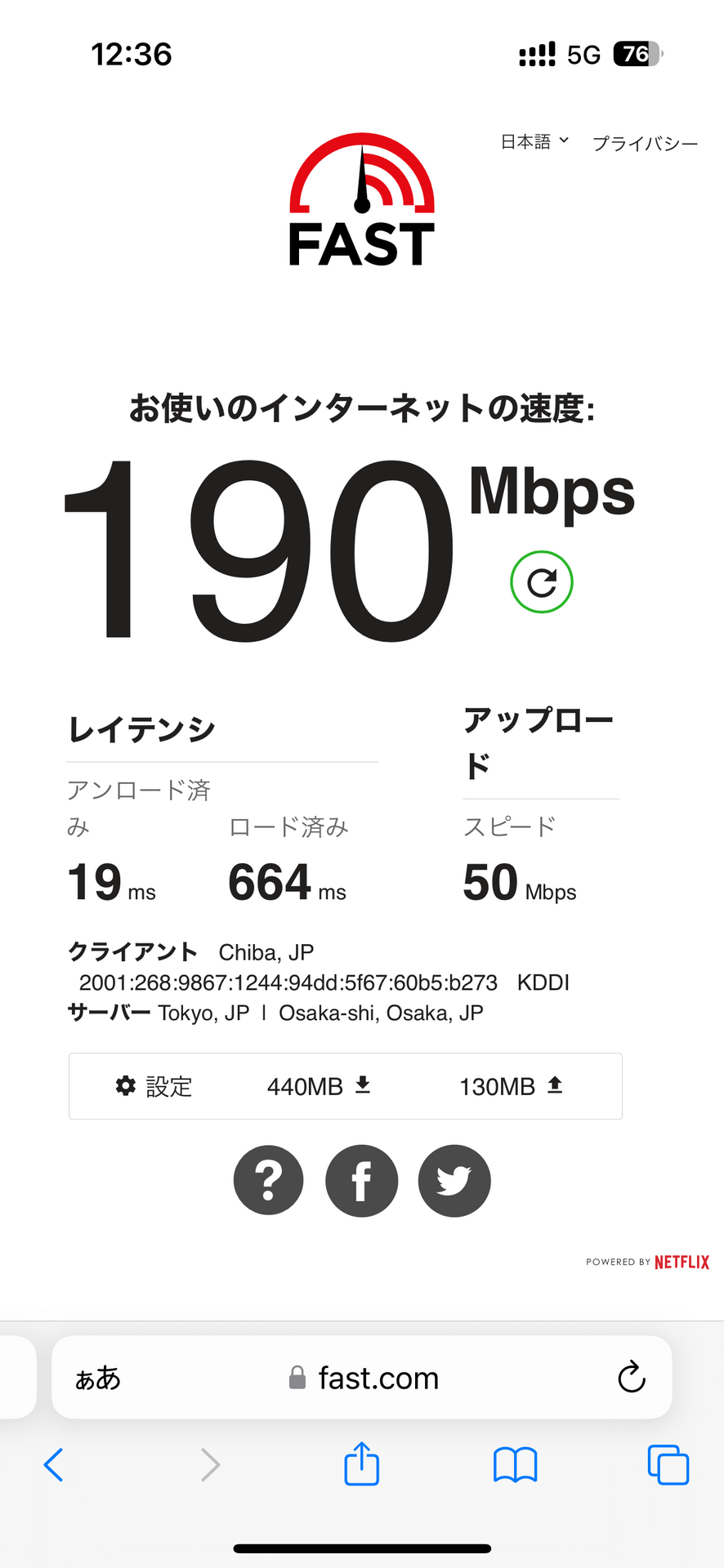Open the ぁあ page settings menu
Viewport: 724px width, 1568px height.
tap(97, 1379)
